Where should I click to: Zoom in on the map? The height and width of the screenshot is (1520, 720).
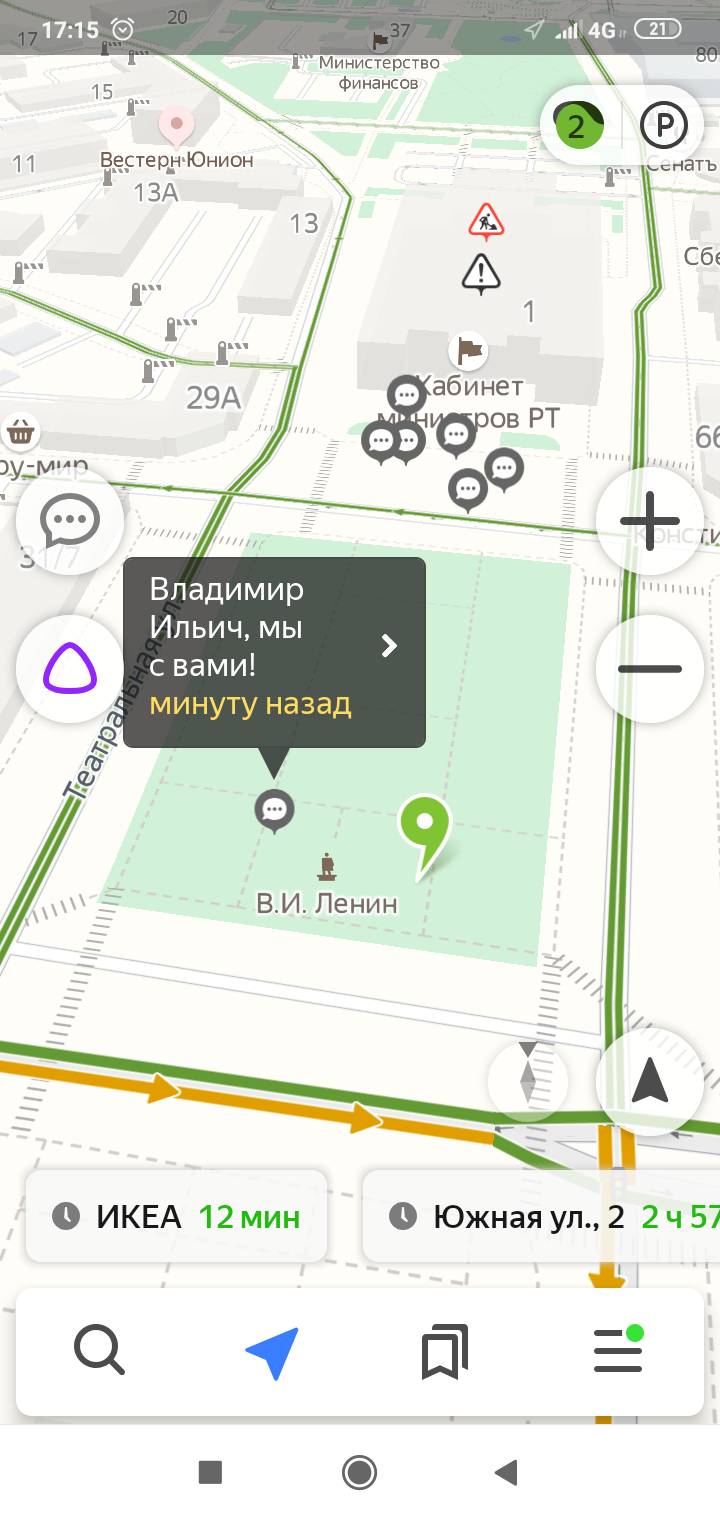650,521
